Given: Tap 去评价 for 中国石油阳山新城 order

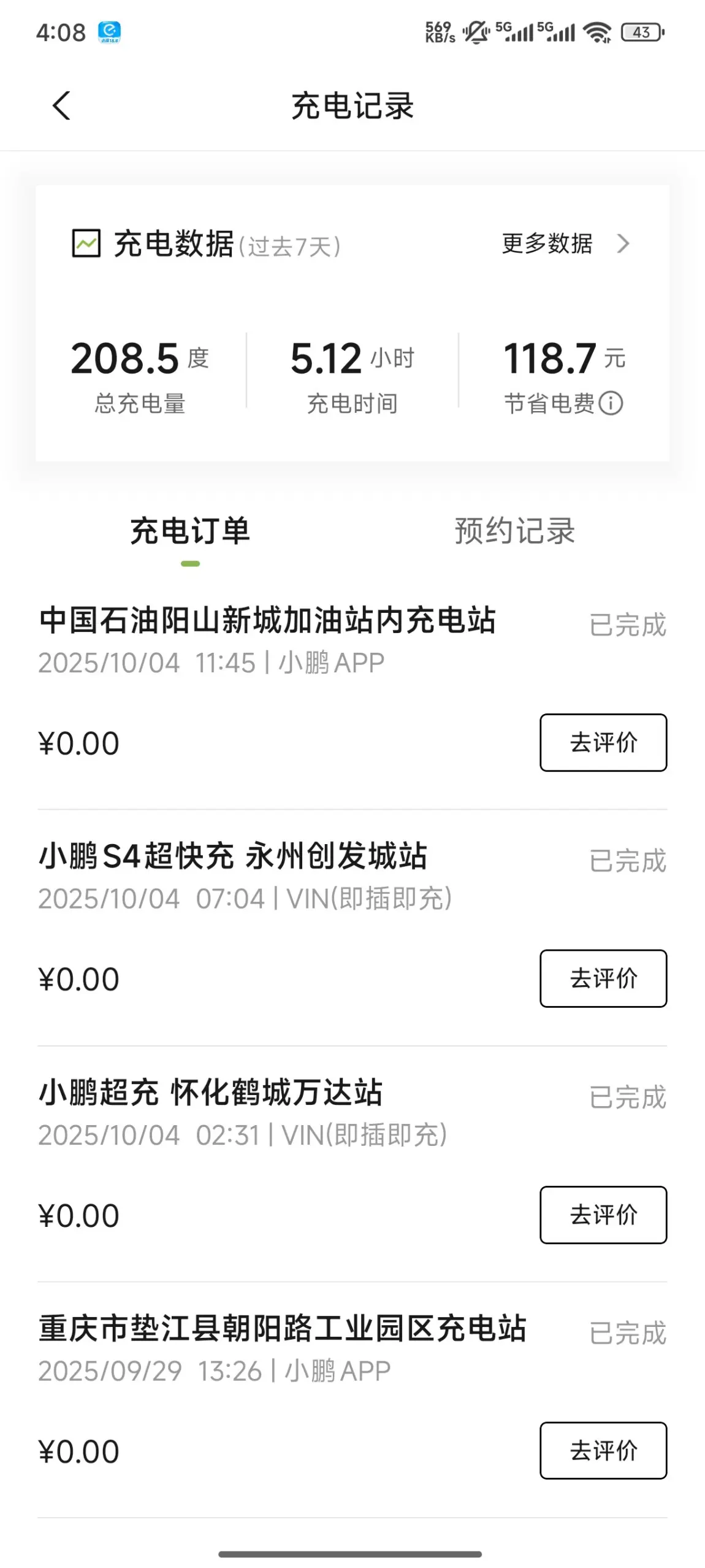Looking at the screenshot, I should pyautogui.click(x=603, y=743).
